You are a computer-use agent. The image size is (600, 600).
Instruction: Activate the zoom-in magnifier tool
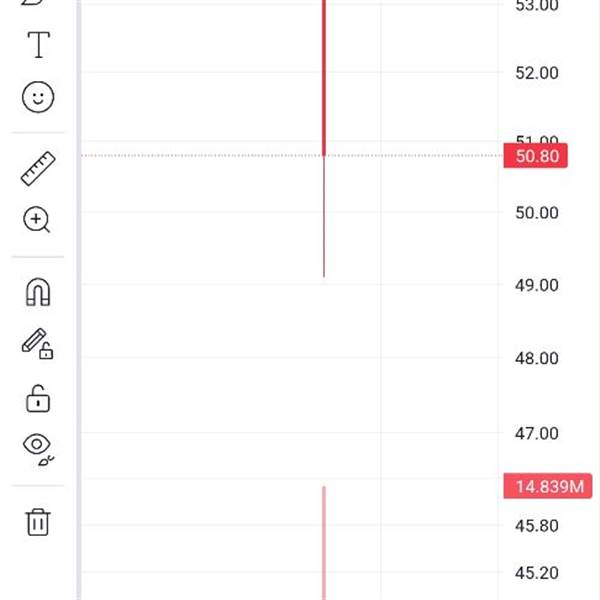click(x=37, y=220)
